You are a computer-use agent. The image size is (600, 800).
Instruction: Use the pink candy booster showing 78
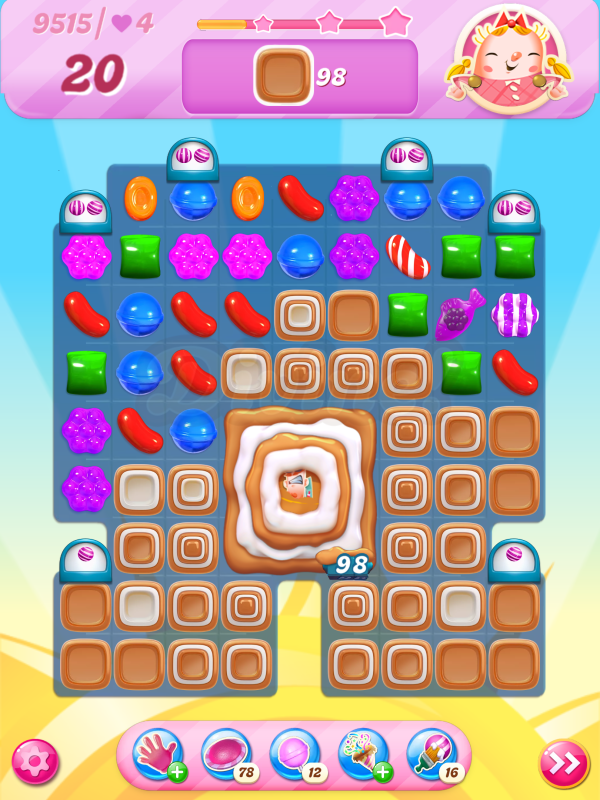click(x=226, y=755)
